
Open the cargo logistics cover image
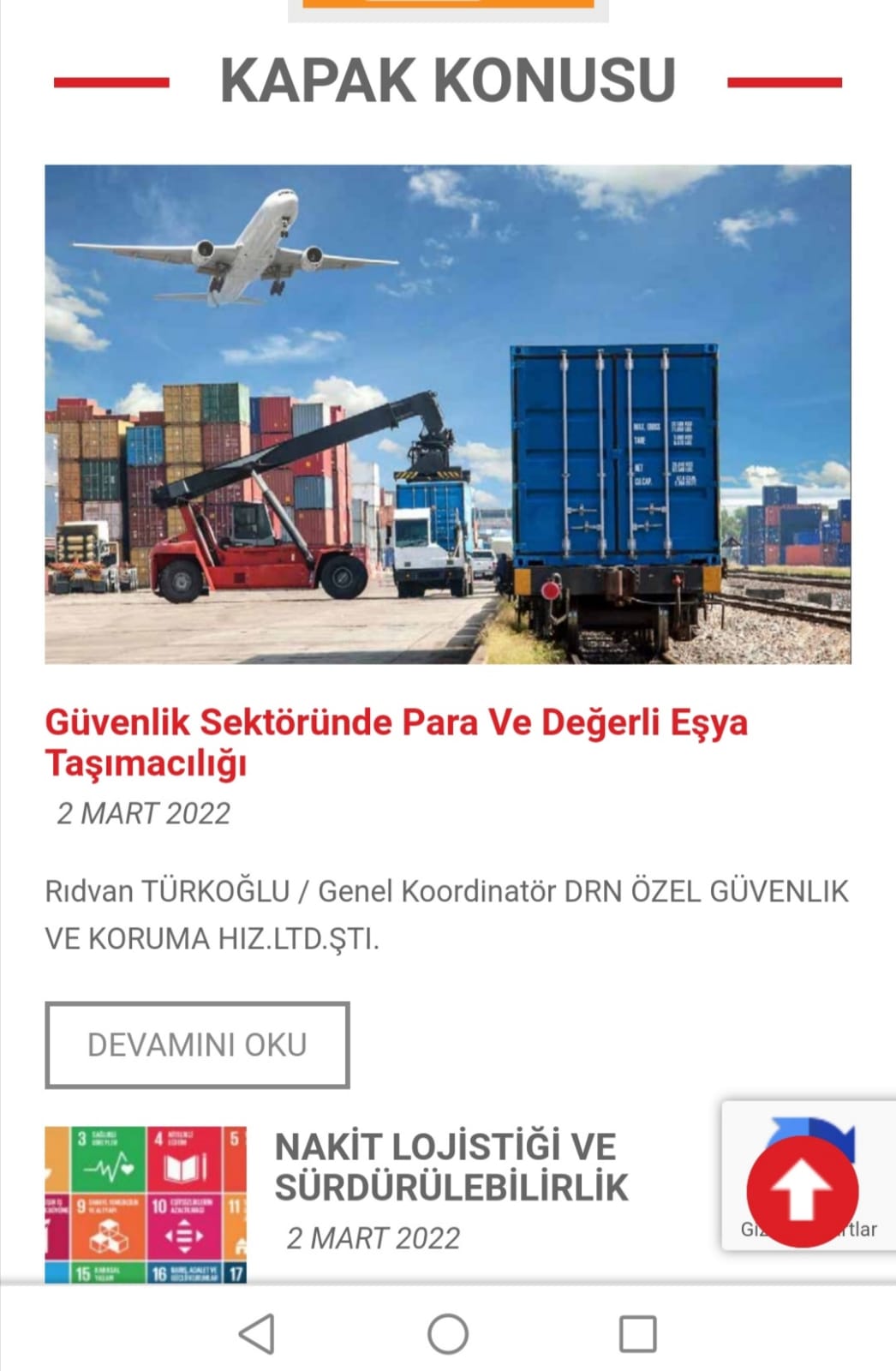(447, 414)
